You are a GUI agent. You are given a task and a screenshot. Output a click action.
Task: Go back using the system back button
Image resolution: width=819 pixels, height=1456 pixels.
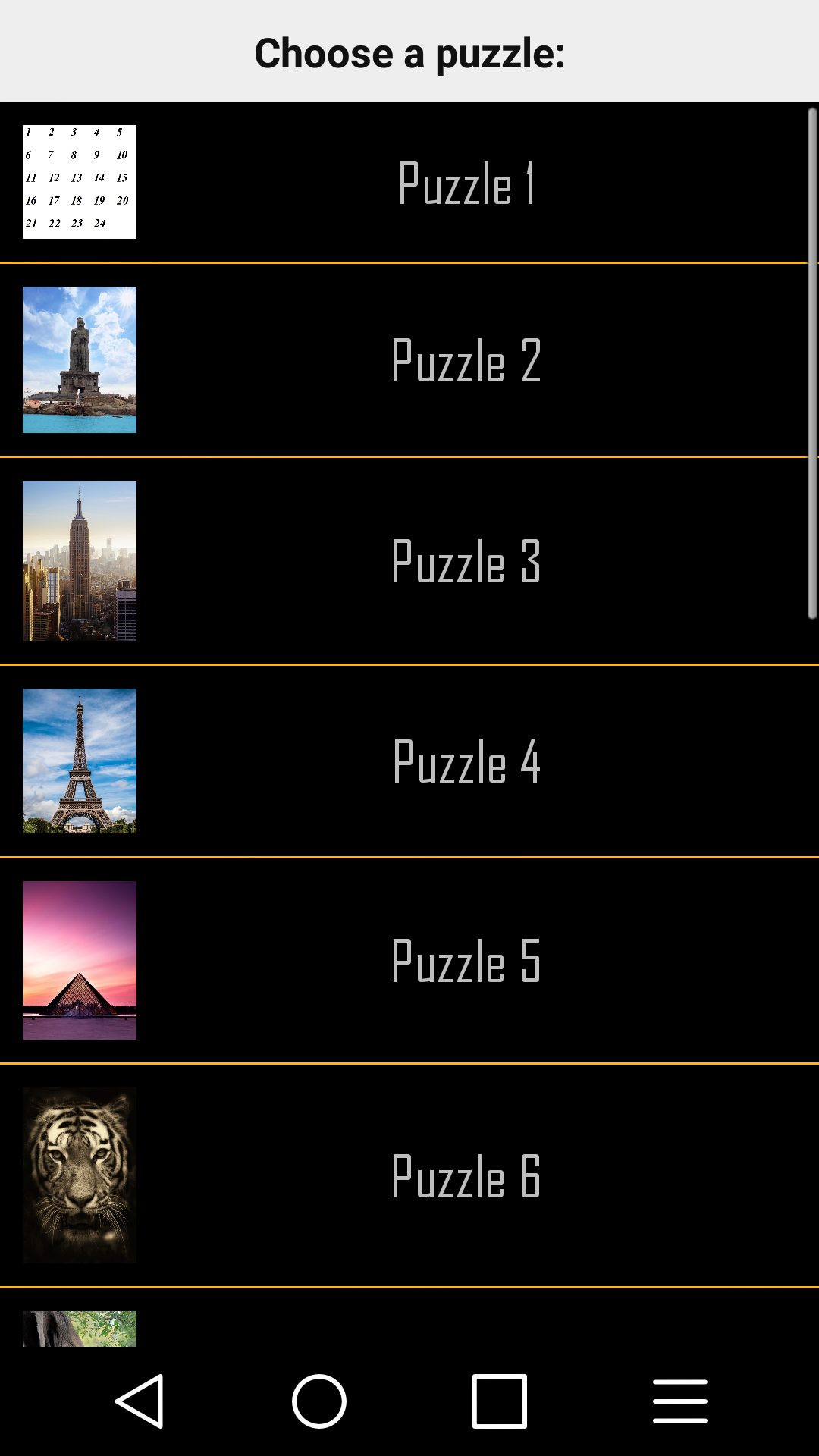click(x=140, y=1401)
